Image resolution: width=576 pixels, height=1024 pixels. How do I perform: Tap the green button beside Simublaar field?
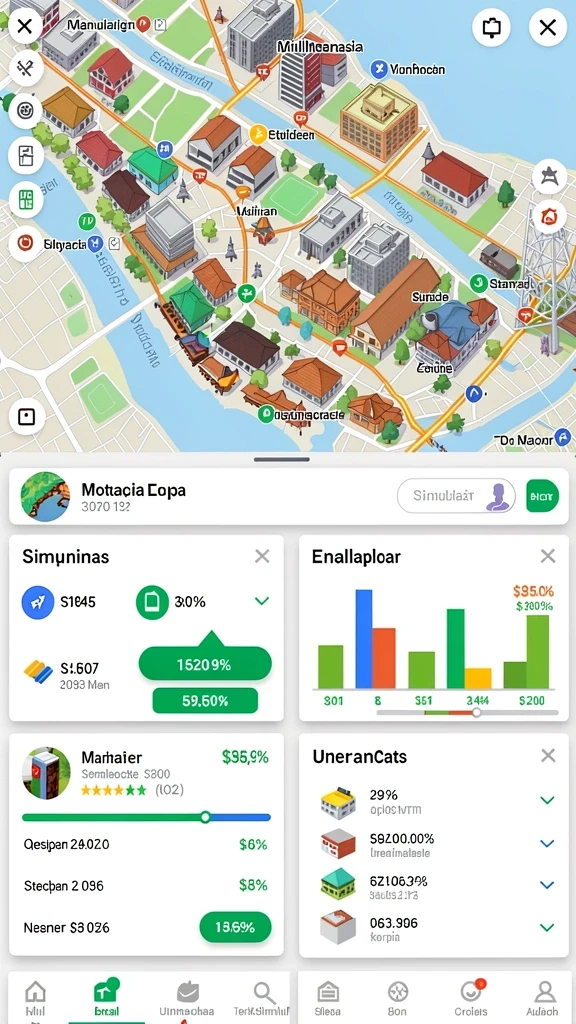click(543, 496)
